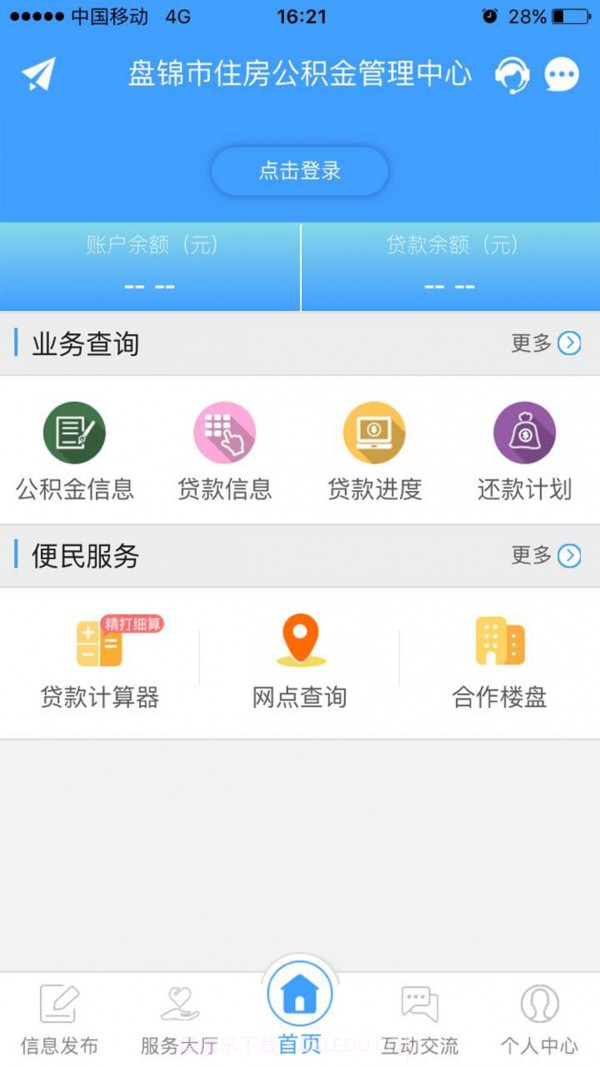View 贷款信息
Viewport: 600px width, 1067px height.
coord(225,452)
